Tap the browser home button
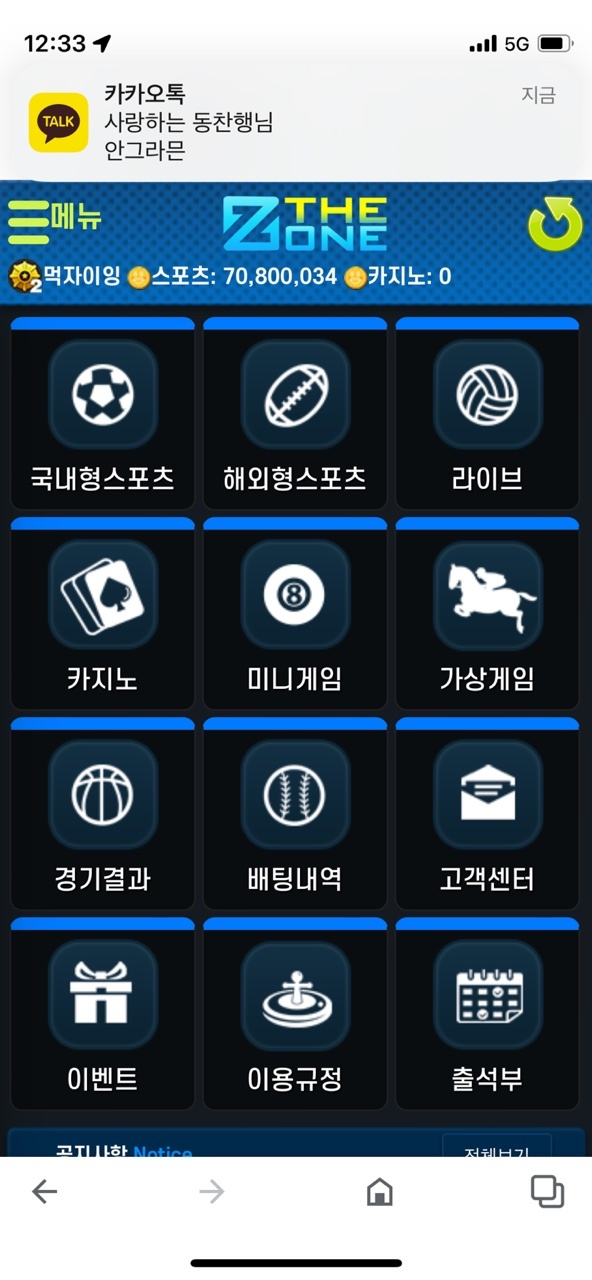Screen dimensions: 592x1280 (379, 1191)
